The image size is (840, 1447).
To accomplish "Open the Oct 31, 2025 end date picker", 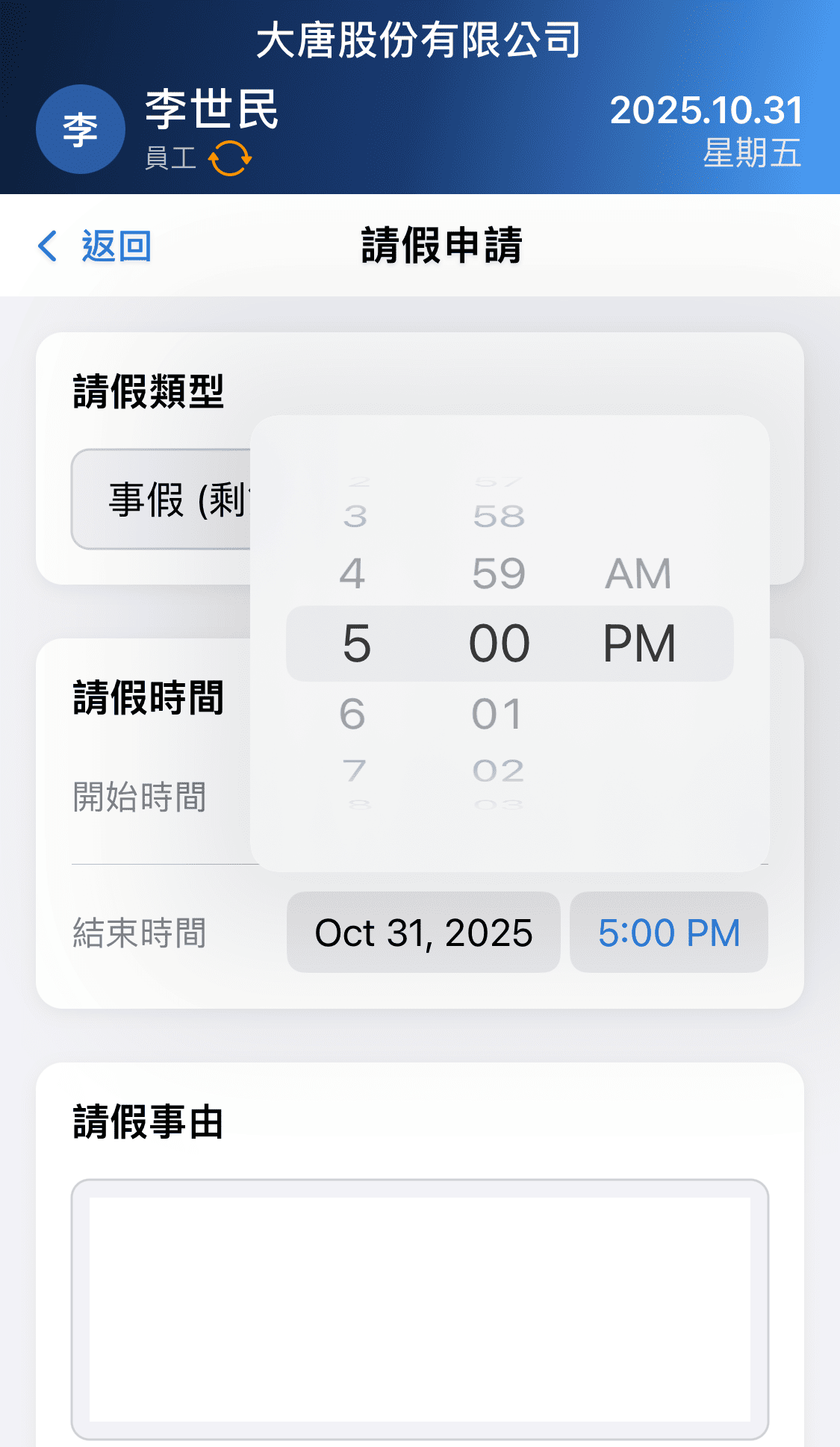I will click(x=423, y=932).
